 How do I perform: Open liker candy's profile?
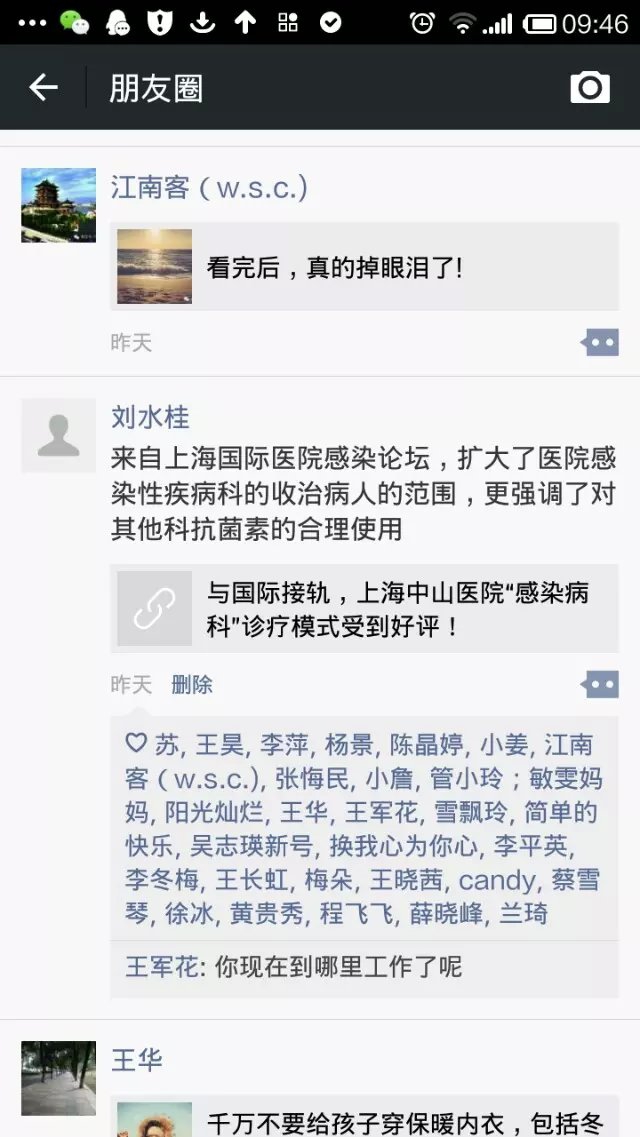coord(497,881)
